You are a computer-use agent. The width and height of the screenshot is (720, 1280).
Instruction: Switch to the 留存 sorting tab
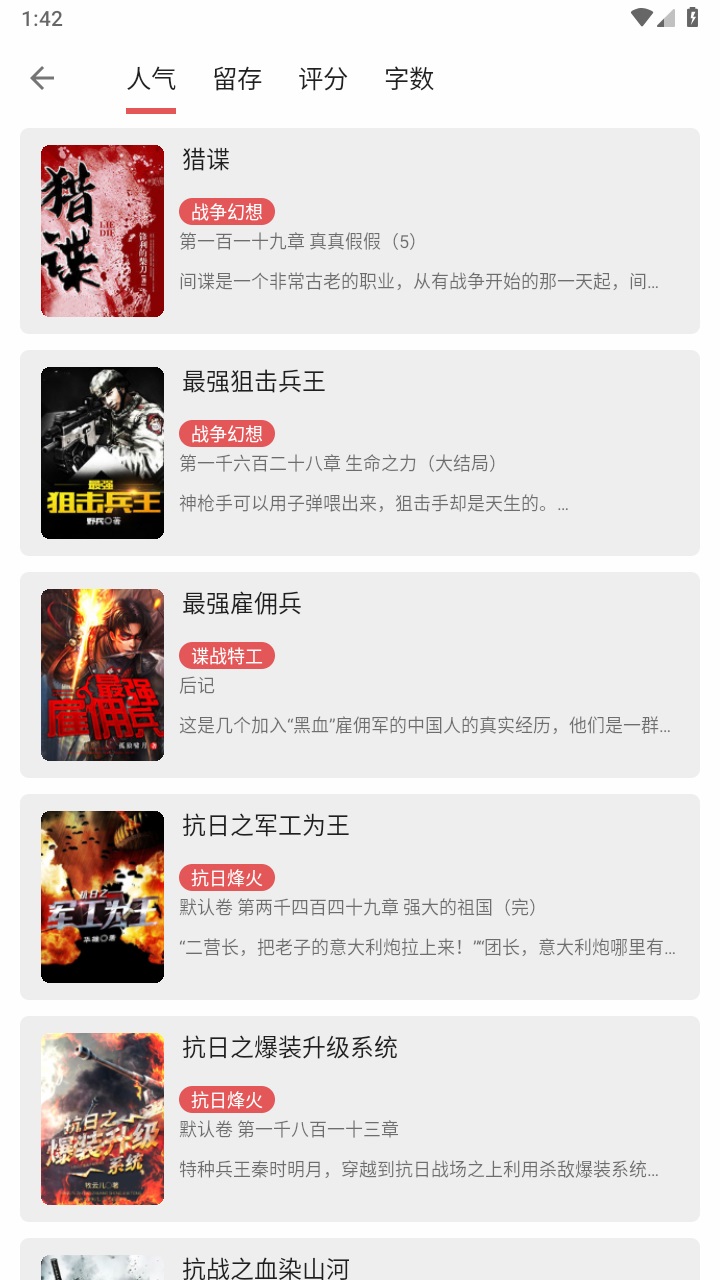(237, 79)
